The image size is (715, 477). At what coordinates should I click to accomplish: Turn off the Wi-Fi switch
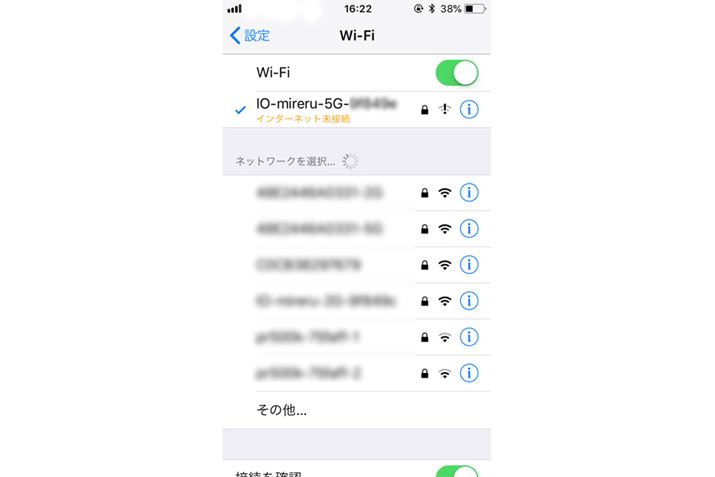tap(457, 73)
